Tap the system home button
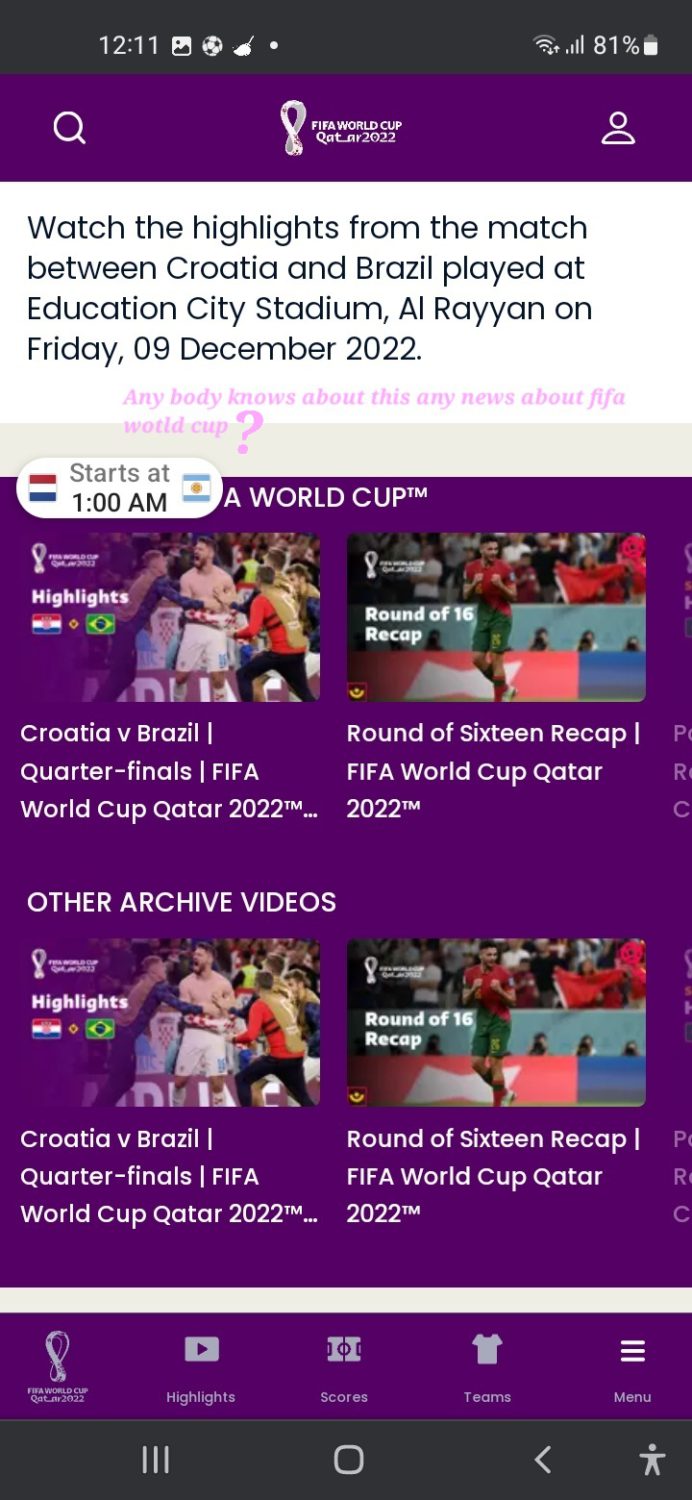The image size is (692, 1500). click(348, 1460)
